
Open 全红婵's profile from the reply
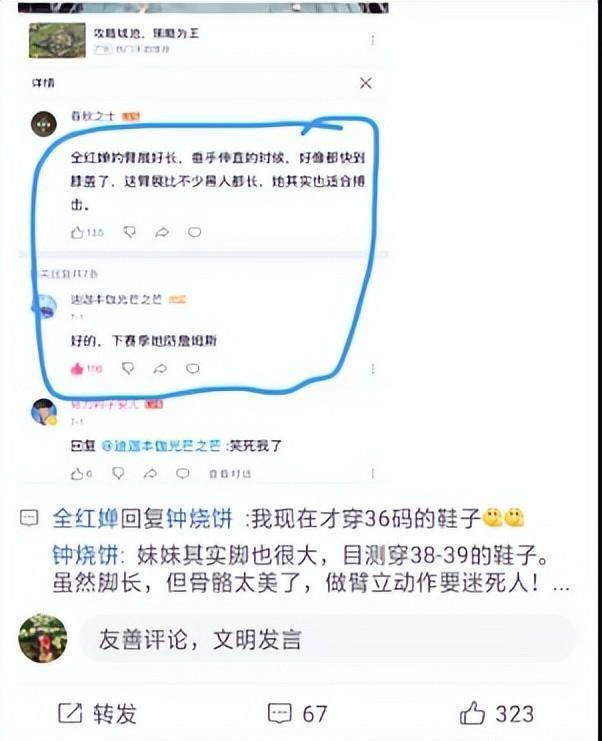coord(84,520)
